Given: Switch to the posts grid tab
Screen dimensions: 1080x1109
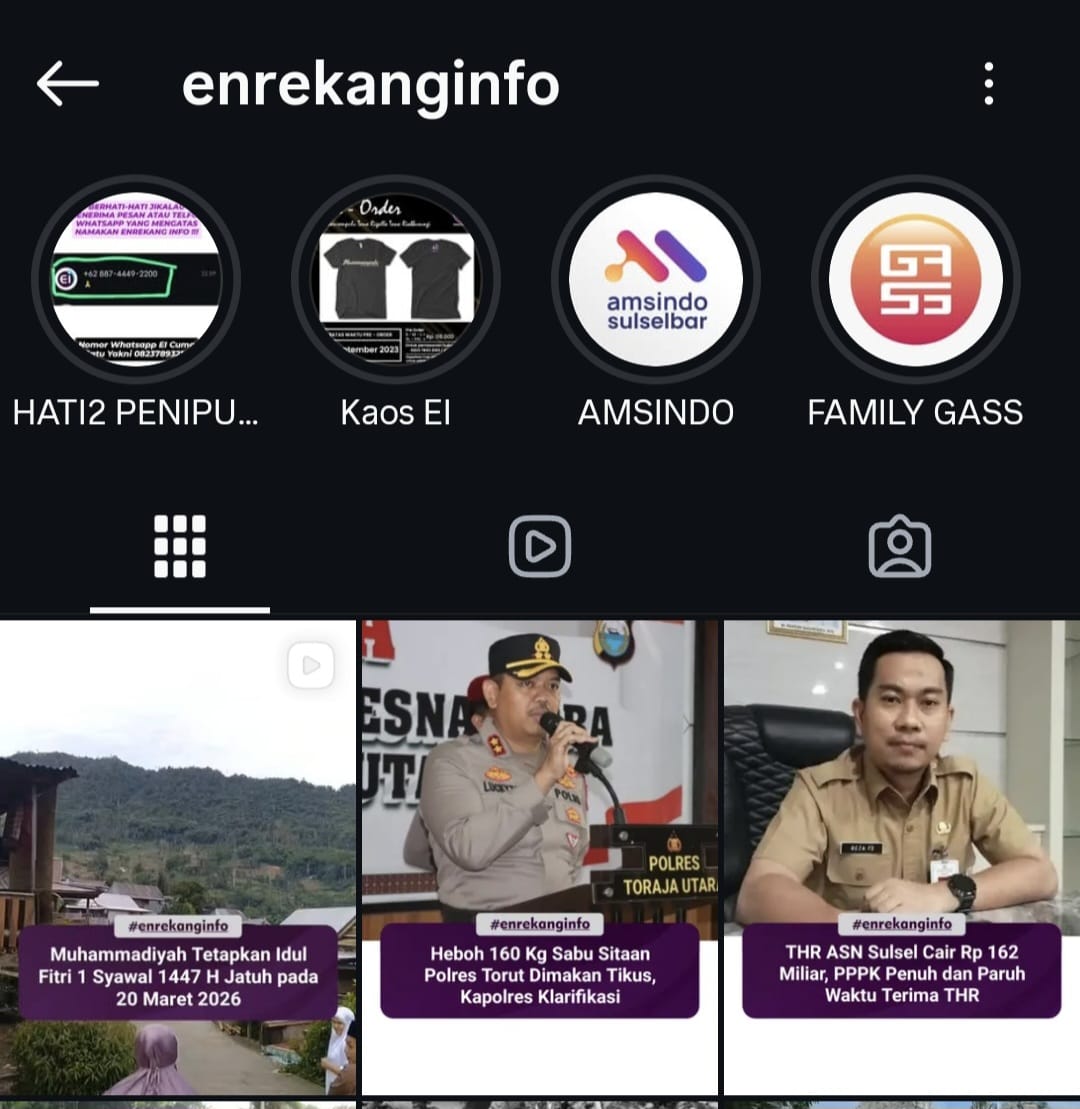Looking at the screenshot, I should pyautogui.click(x=180, y=547).
